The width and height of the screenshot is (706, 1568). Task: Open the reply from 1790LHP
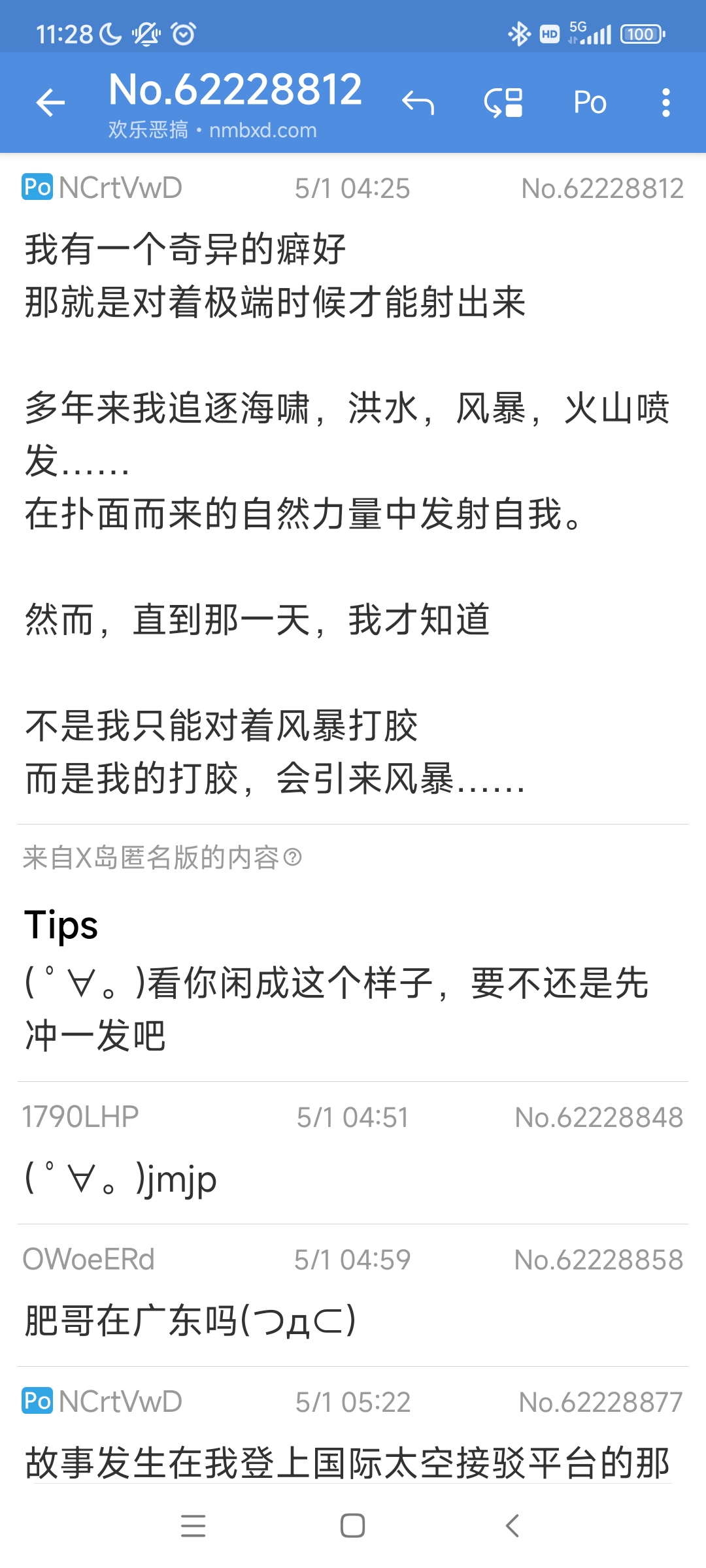click(x=353, y=1153)
